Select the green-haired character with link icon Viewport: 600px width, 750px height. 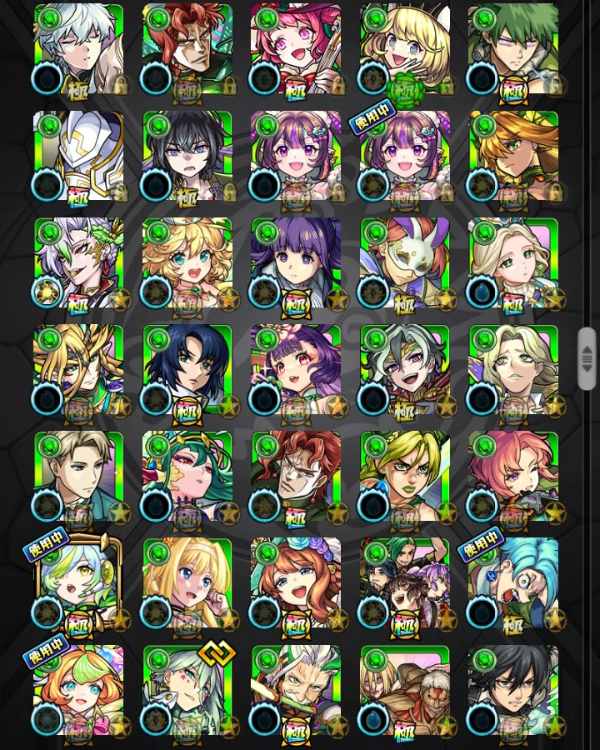pyautogui.click(x=188, y=692)
